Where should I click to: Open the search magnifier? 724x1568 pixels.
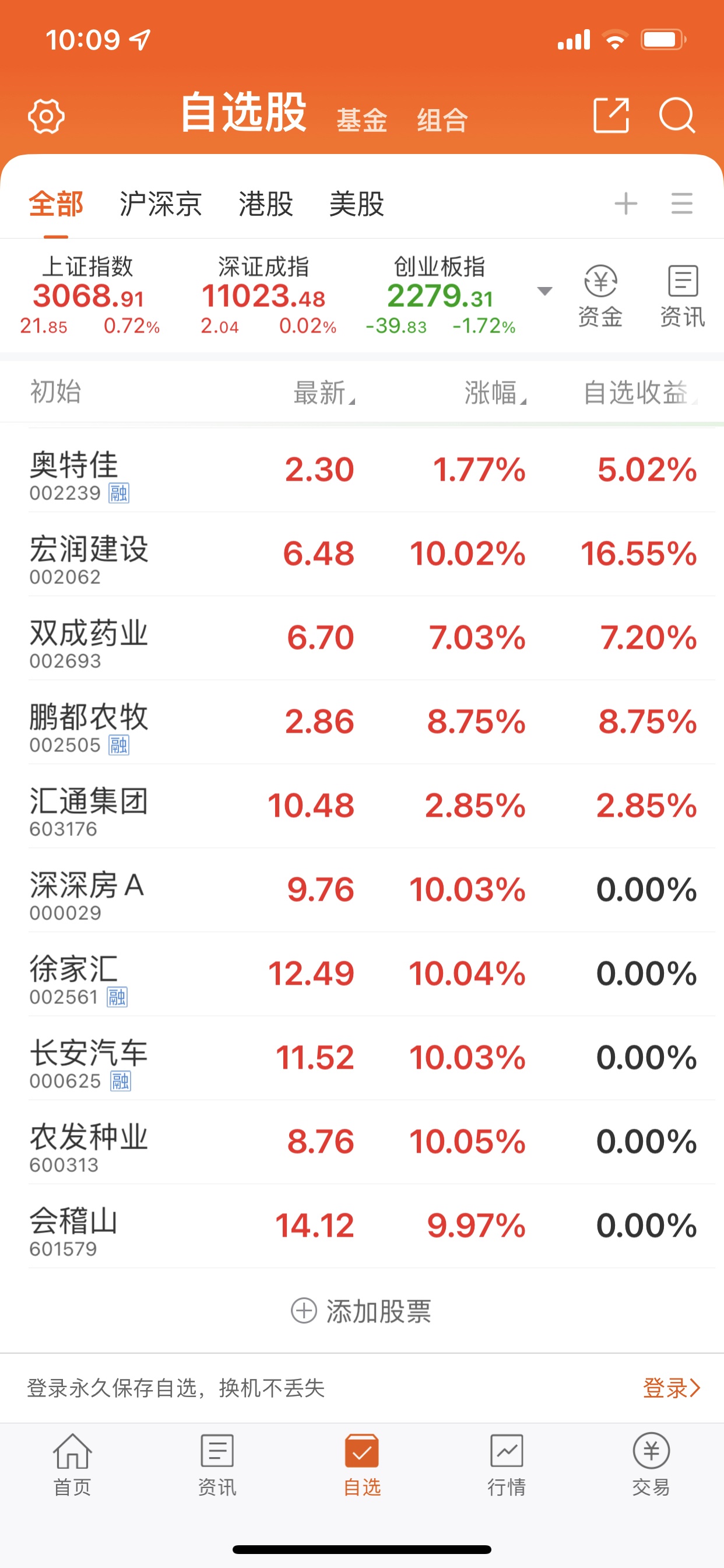[677, 114]
